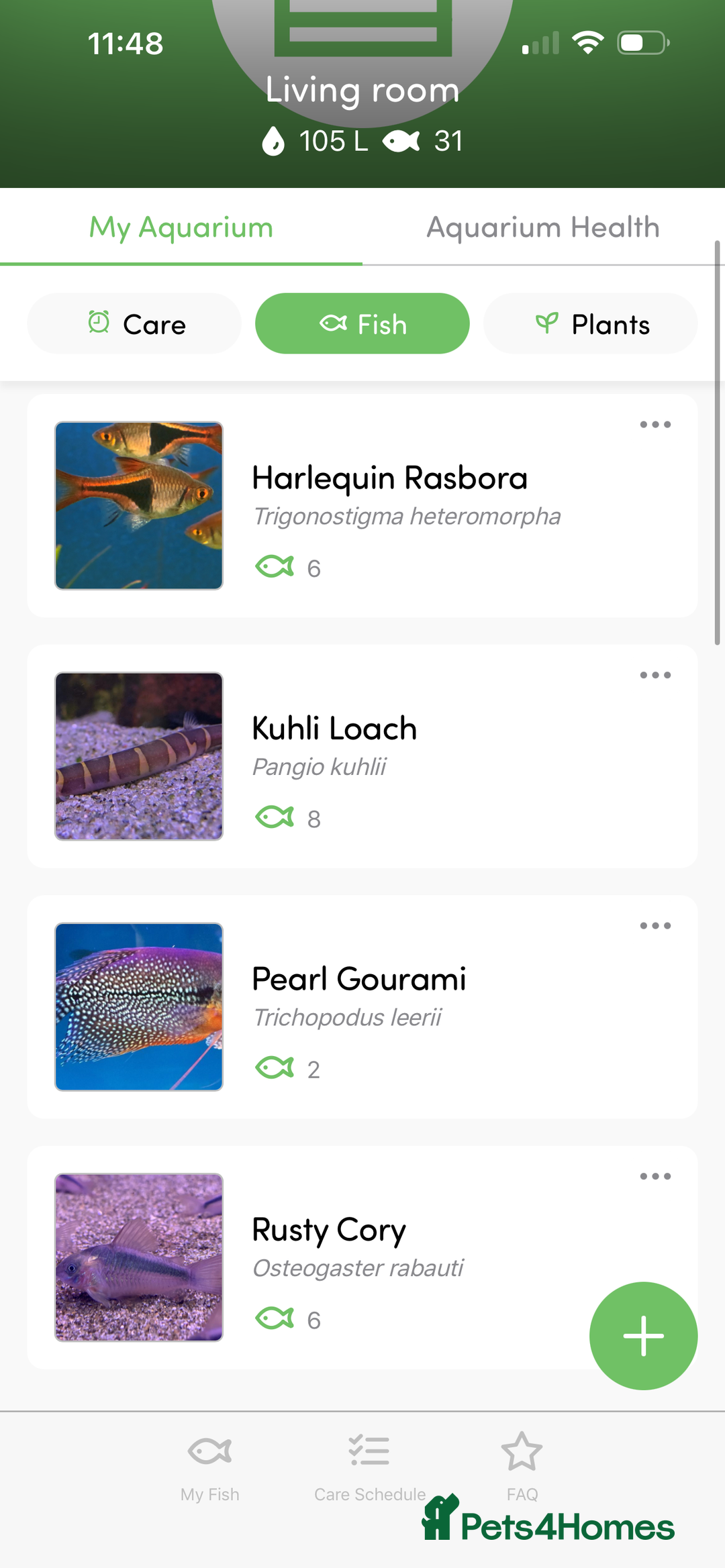
Task: Click the water drop icon showing 105 L
Action: pos(275,140)
